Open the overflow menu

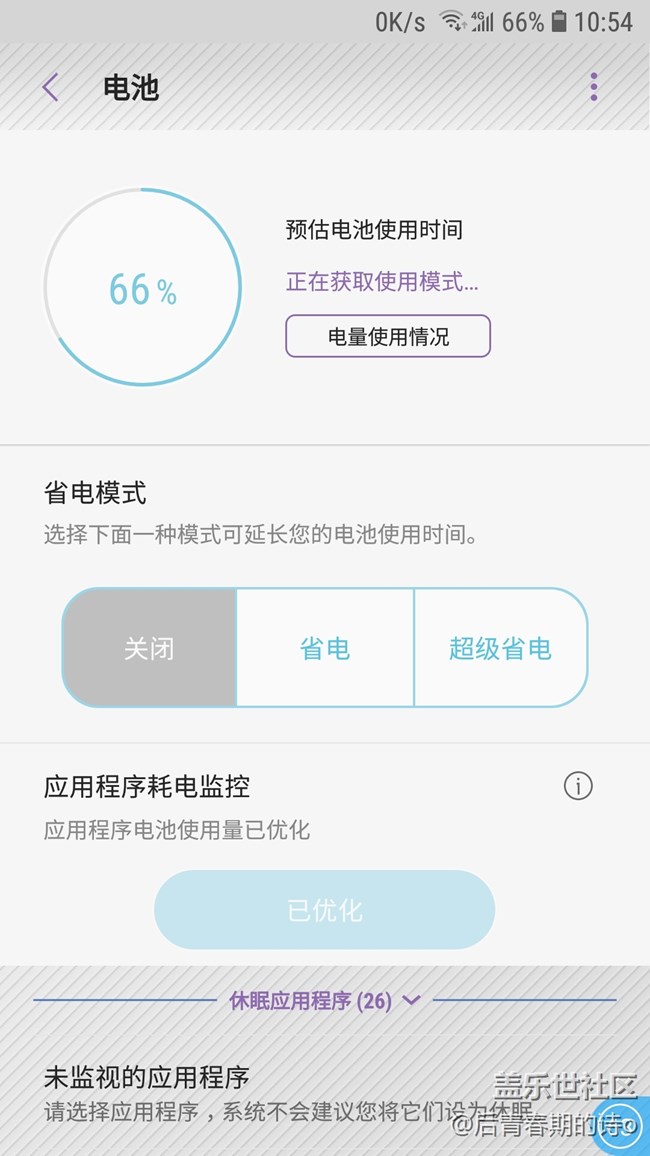point(593,88)
